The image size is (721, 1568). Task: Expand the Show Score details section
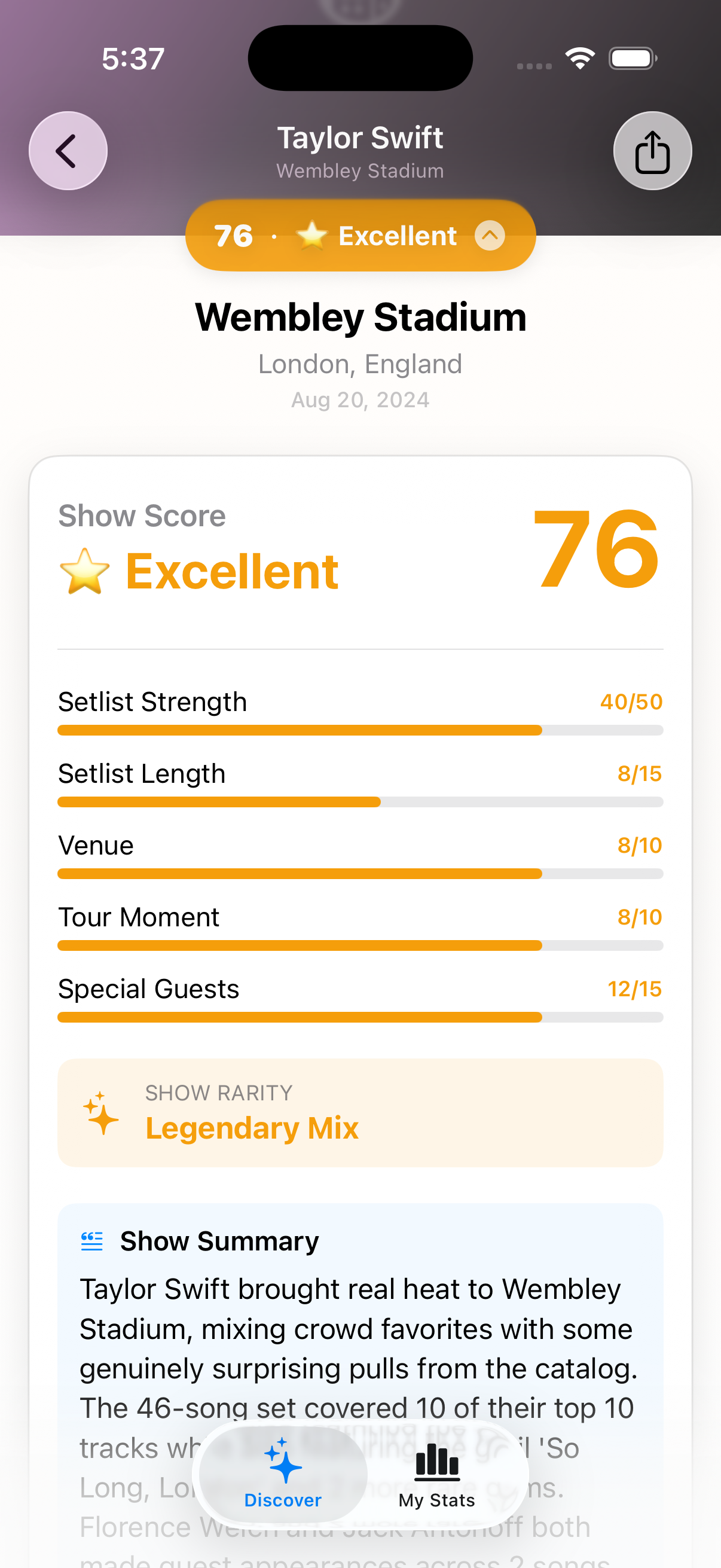tap(360, 548)
